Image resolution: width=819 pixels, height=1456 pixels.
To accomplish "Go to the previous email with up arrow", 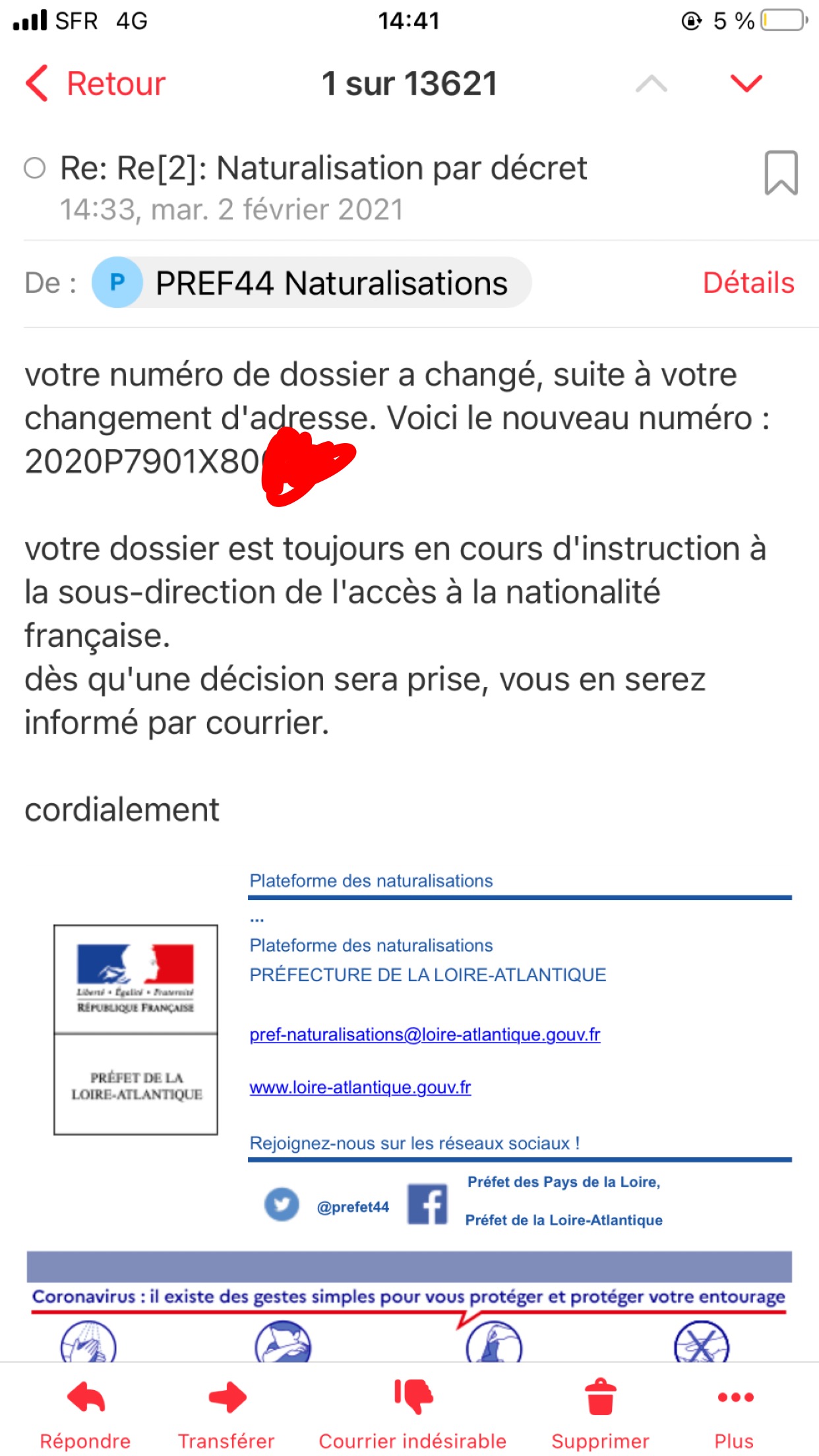I will [x=652, y=83].
